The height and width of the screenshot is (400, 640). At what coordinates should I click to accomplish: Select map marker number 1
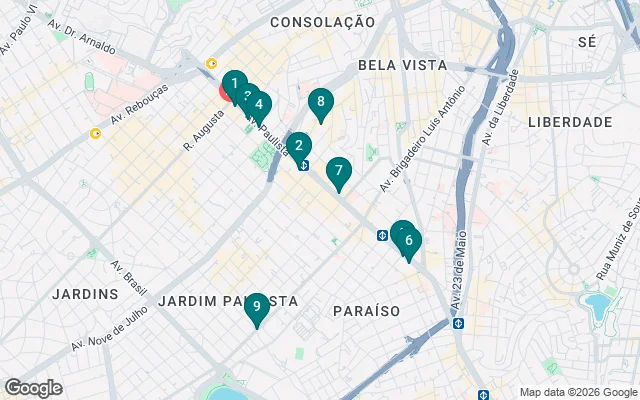click(x=233, y=82)
